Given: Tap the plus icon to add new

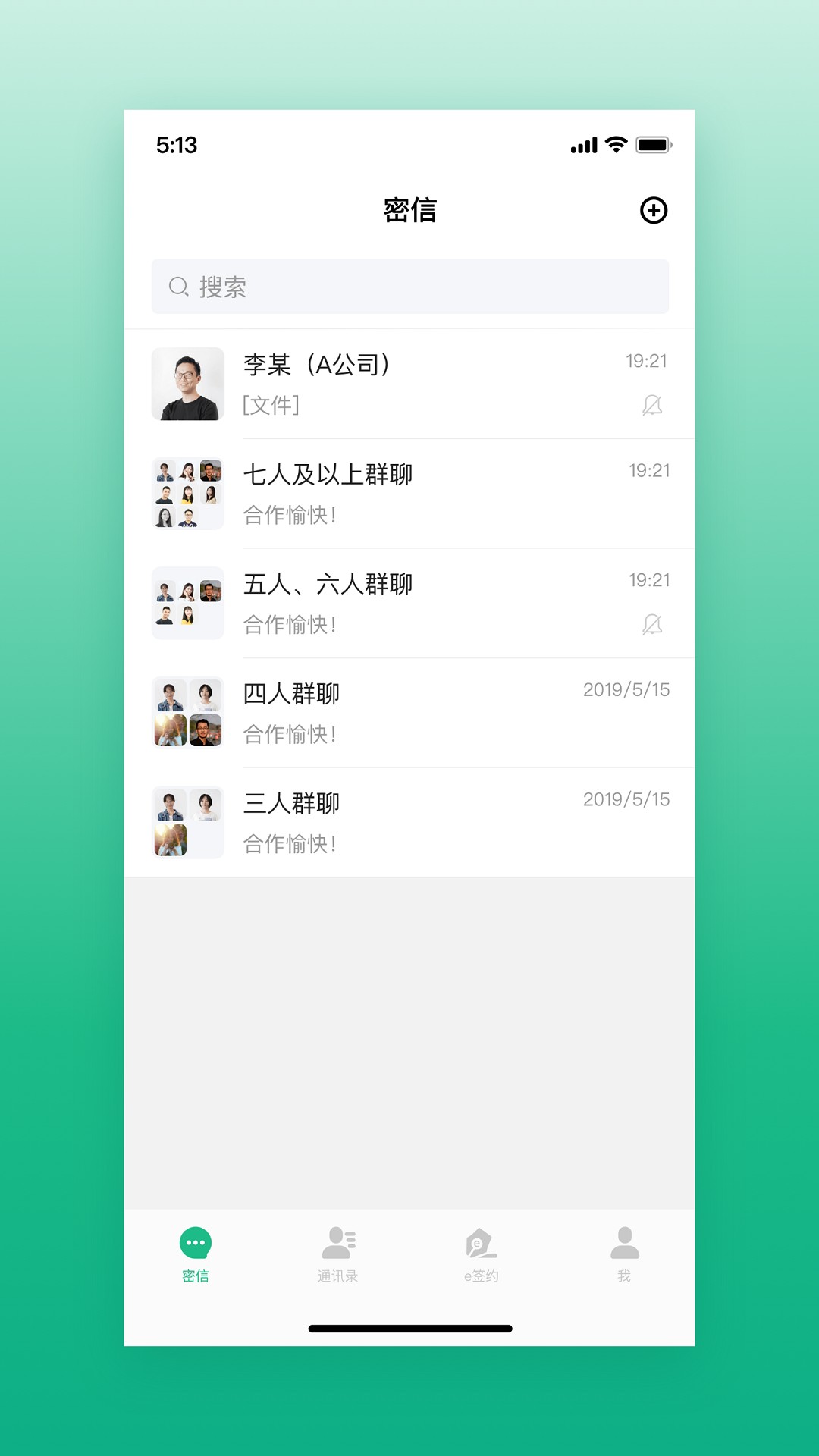Looking at the screenshot, I should tap(654, 210).
